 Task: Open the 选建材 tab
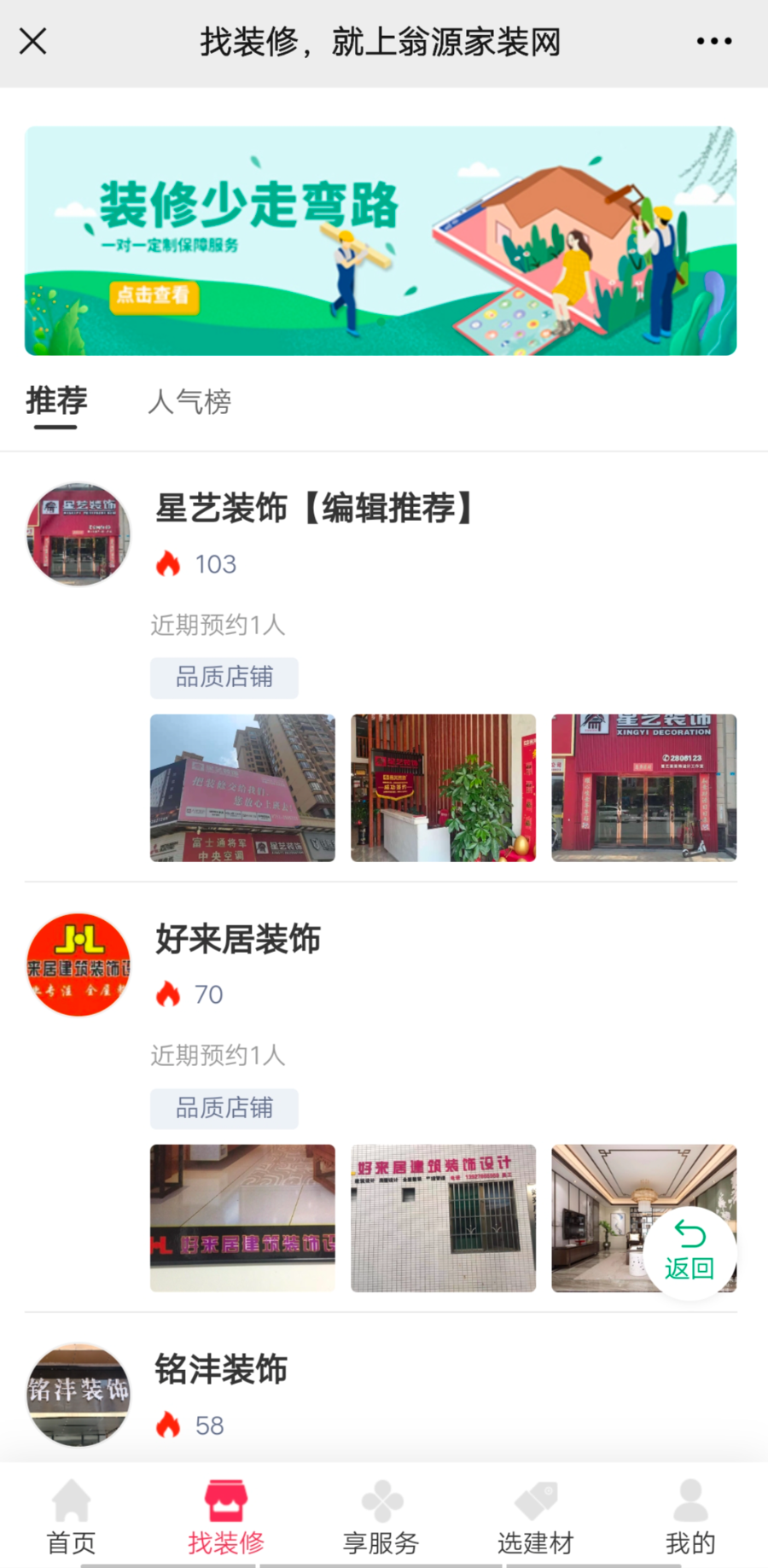tap(536, 1518)
